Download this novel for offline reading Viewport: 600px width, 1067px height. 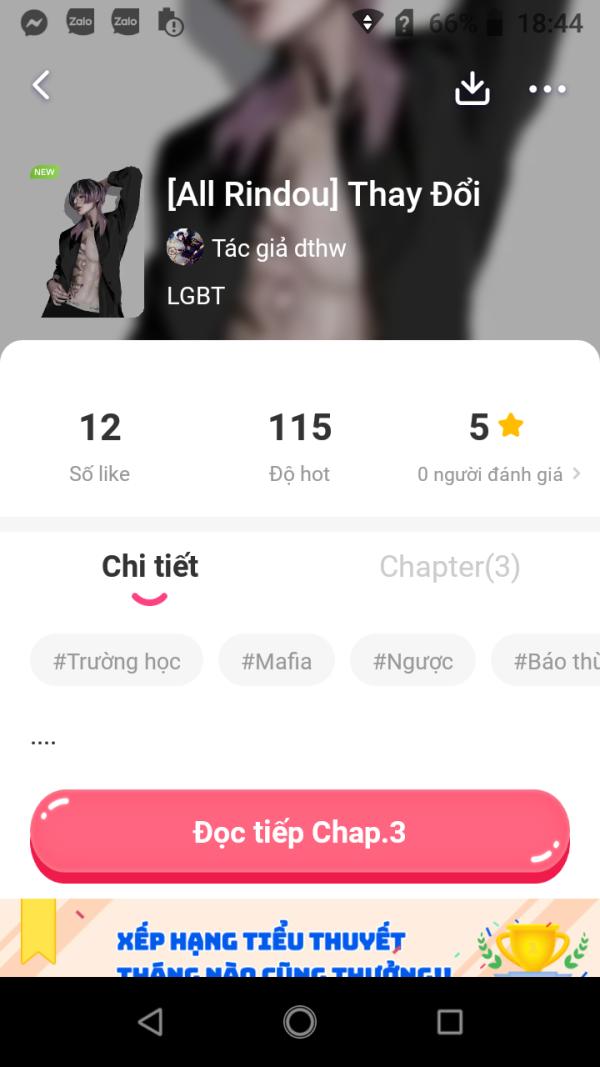point(472,88)
